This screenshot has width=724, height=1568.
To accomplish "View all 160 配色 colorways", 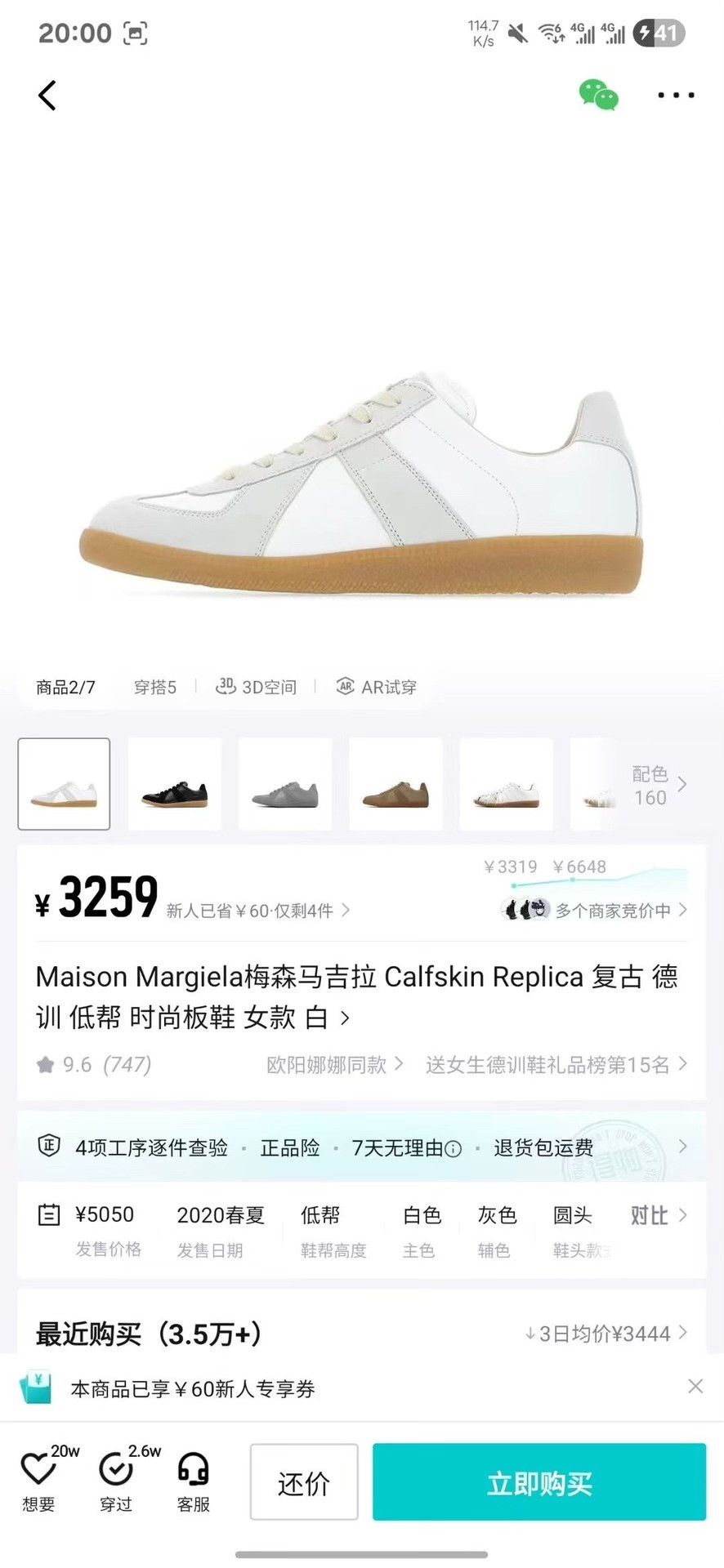I will [659, 786].
